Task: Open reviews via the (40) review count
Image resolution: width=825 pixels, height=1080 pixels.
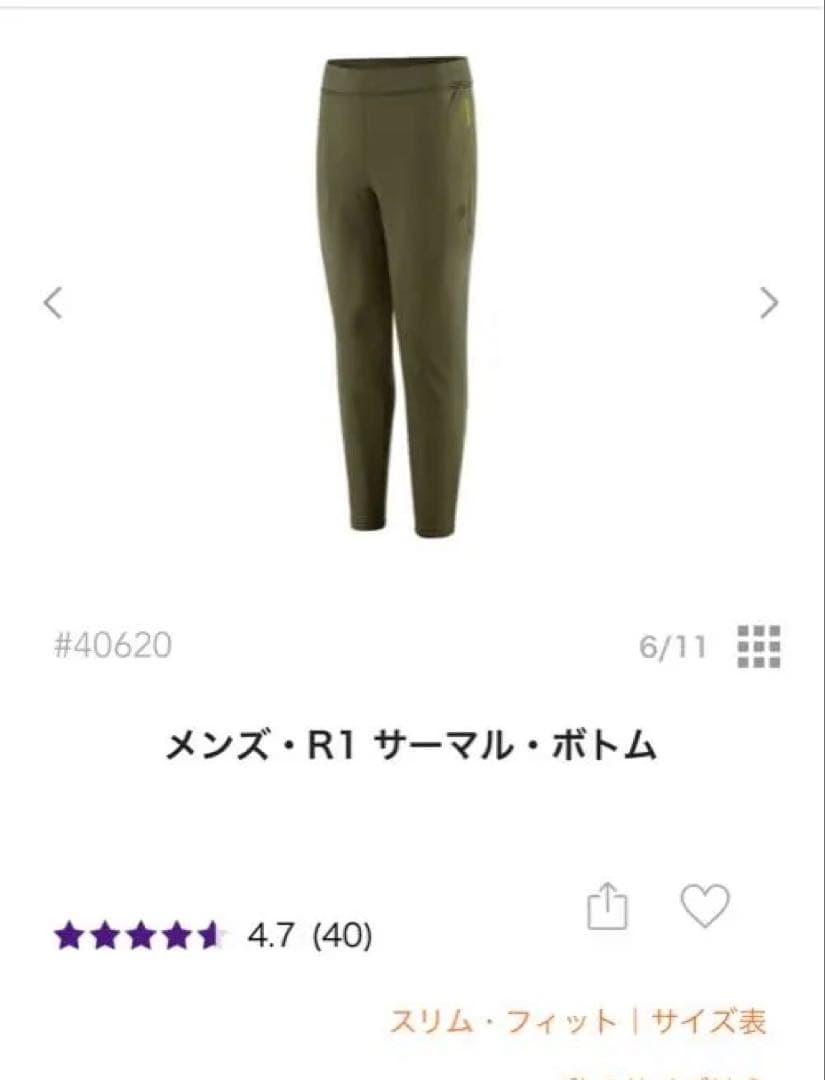Action: click(x=340, y=935)
